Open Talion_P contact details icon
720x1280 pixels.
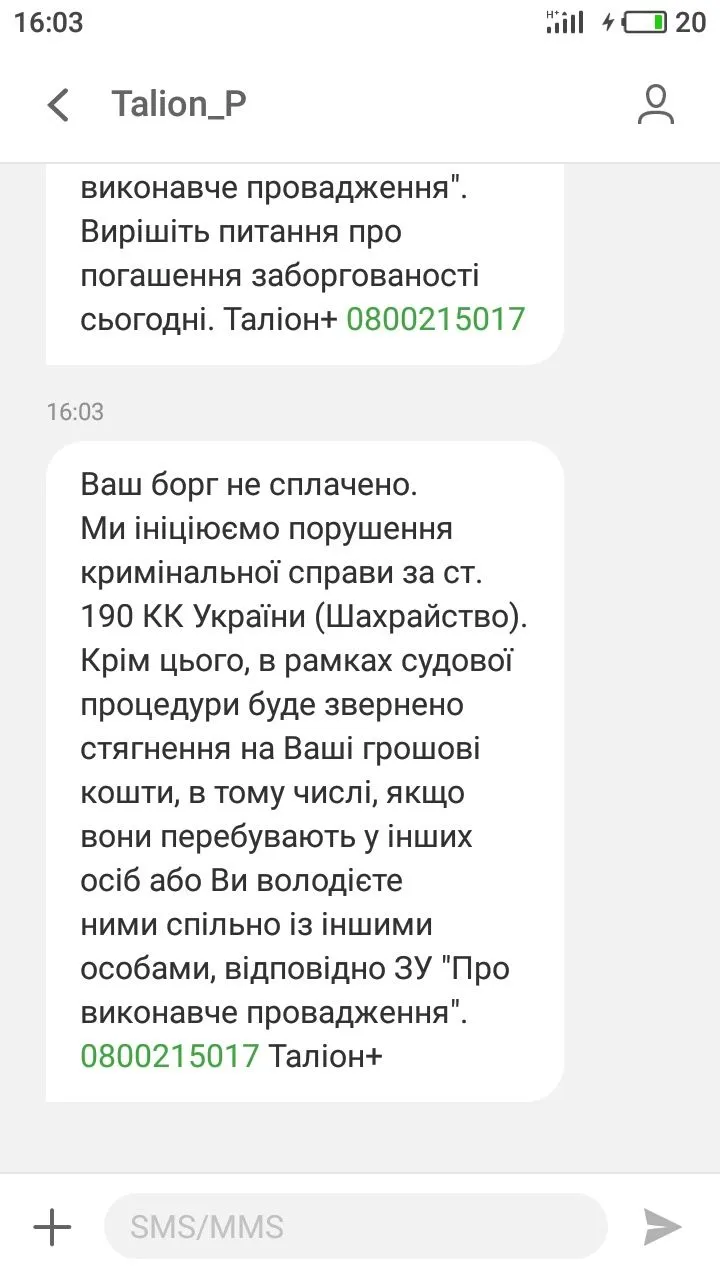[x=656, y=105]
